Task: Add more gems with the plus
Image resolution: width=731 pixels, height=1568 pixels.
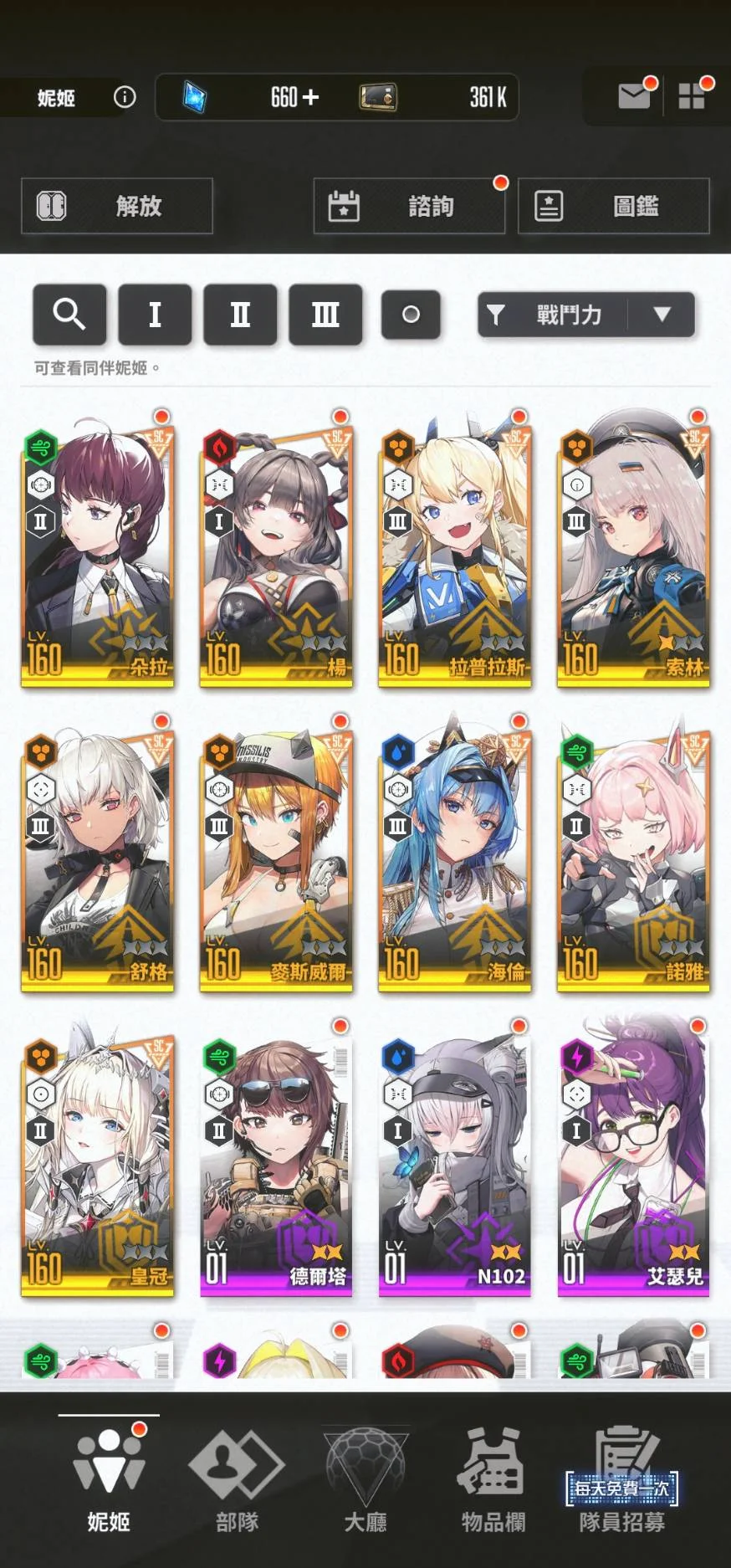Action: point(310,98)
